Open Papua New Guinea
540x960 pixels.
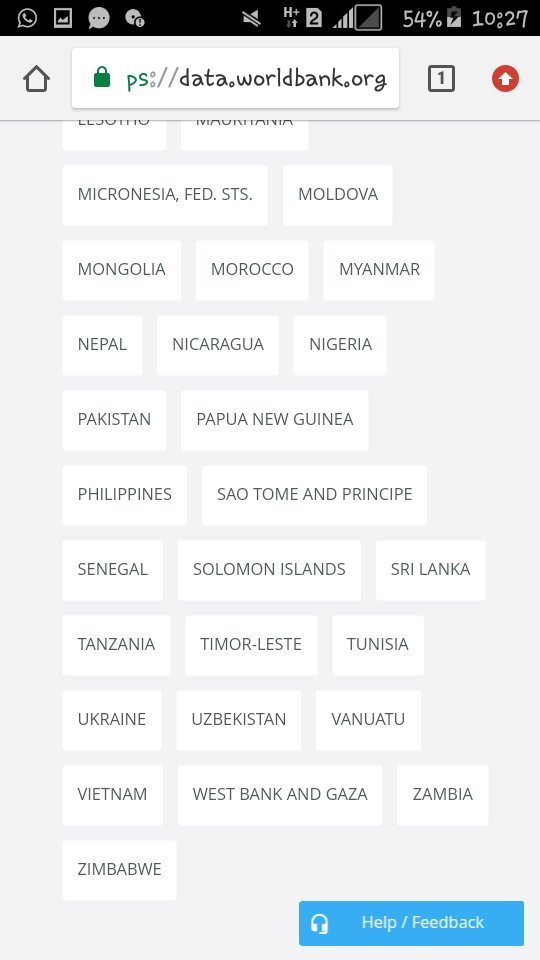tap(274, 420)
